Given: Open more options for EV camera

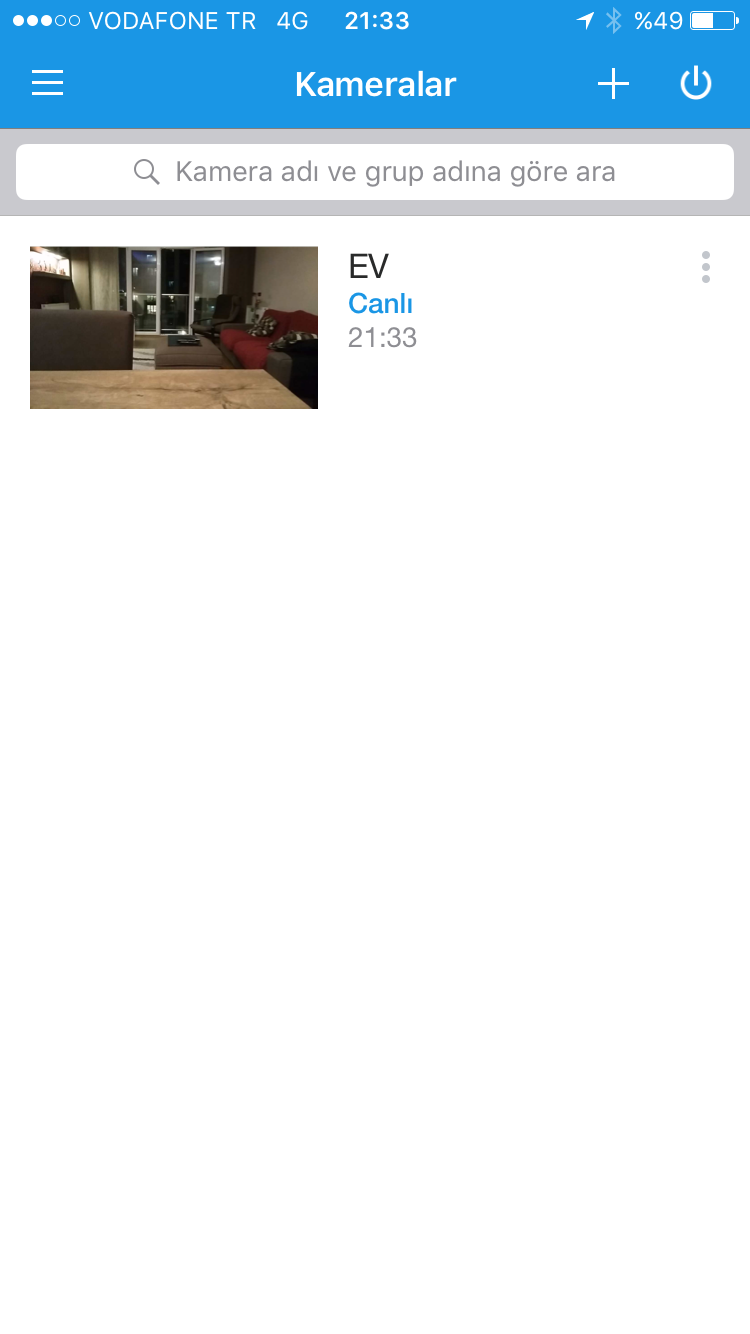Looking at the screenshot, I should 706,267.
